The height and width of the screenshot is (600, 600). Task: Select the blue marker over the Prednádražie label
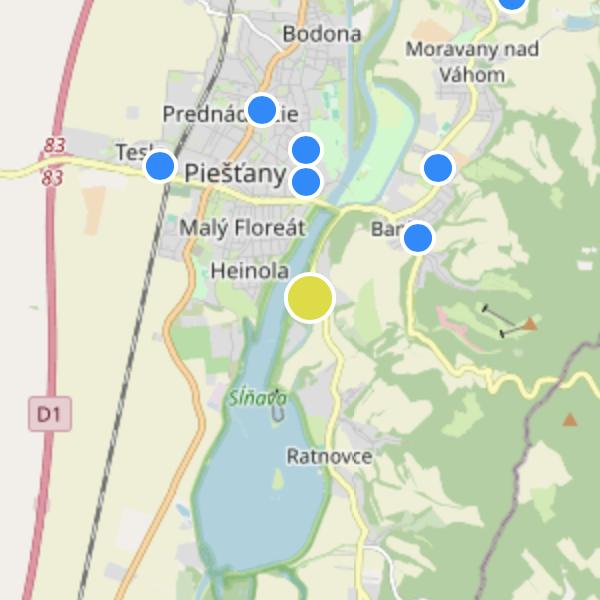(261, 108)
